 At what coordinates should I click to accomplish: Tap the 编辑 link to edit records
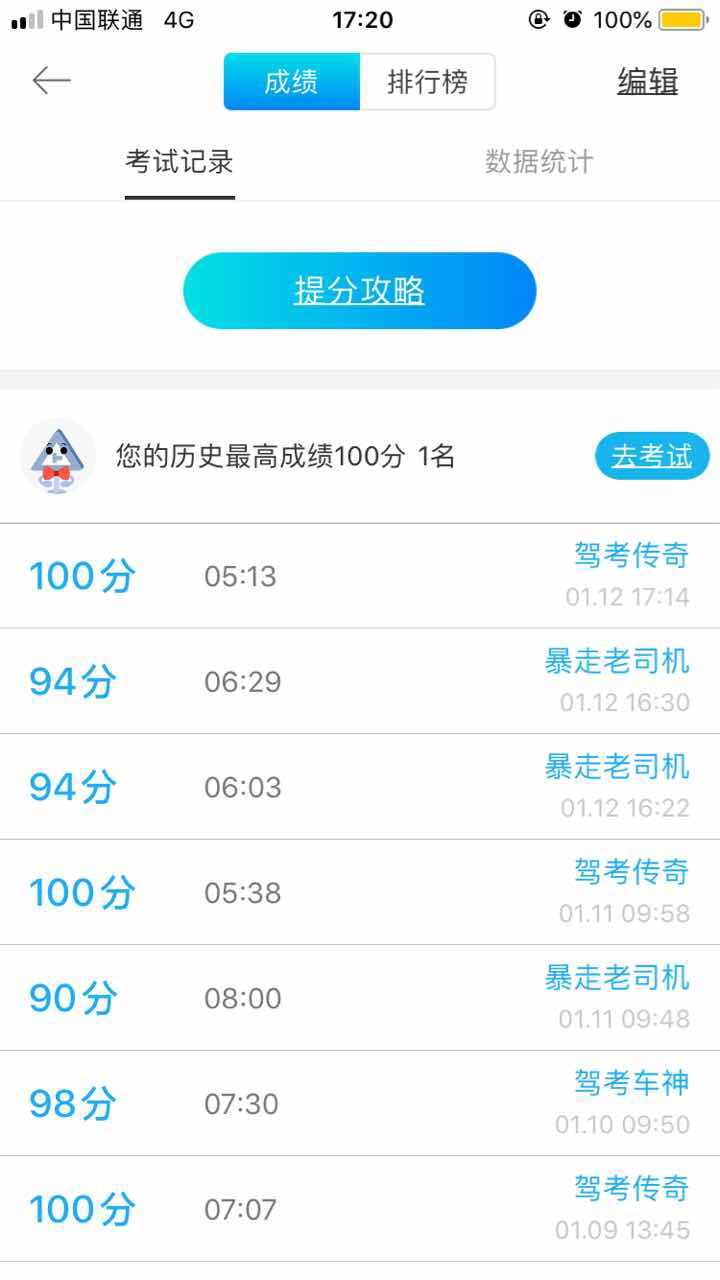647,82
